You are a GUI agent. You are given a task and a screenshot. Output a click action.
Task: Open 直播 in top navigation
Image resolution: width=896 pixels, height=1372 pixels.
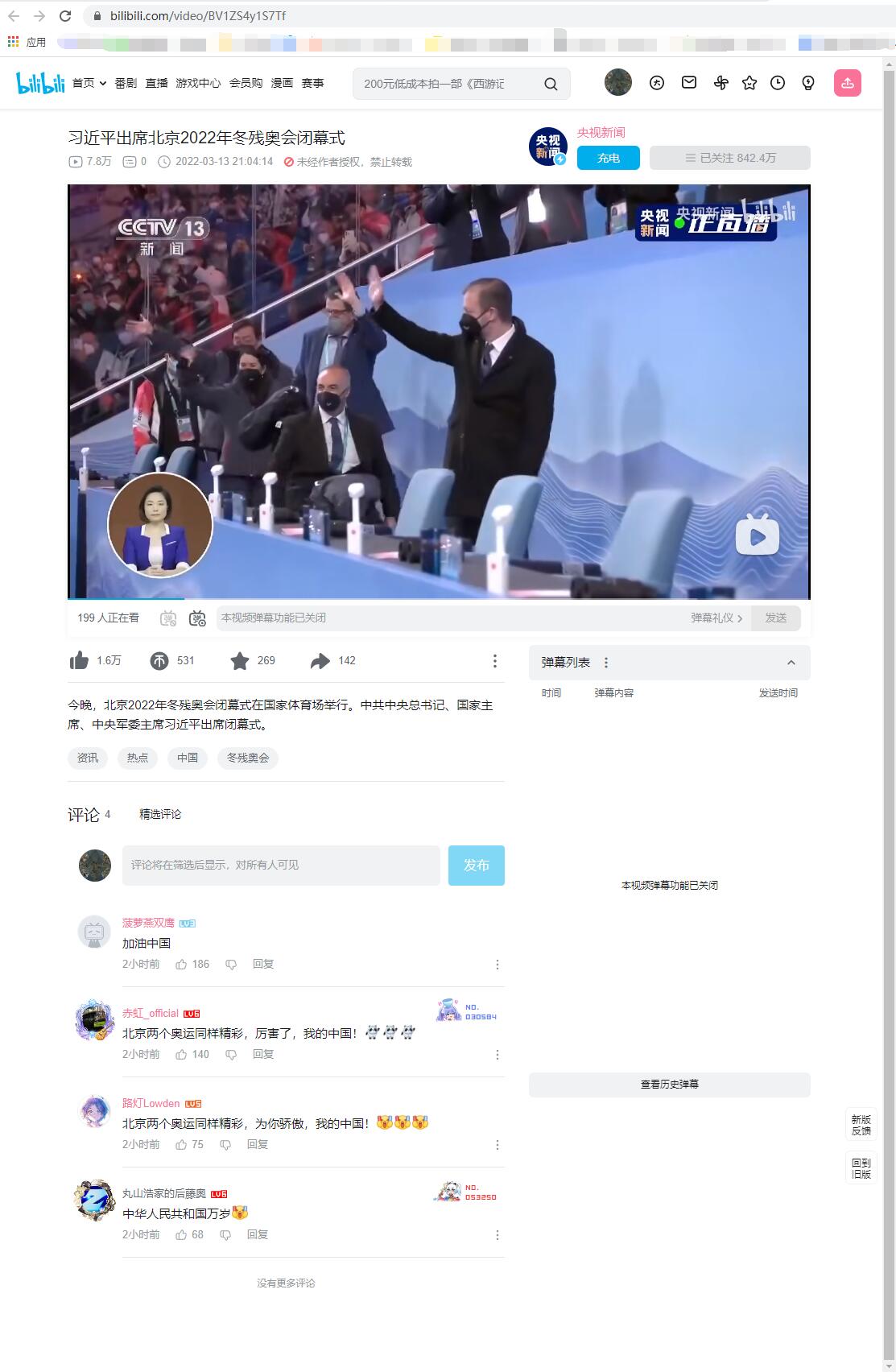tap(156, 83)
